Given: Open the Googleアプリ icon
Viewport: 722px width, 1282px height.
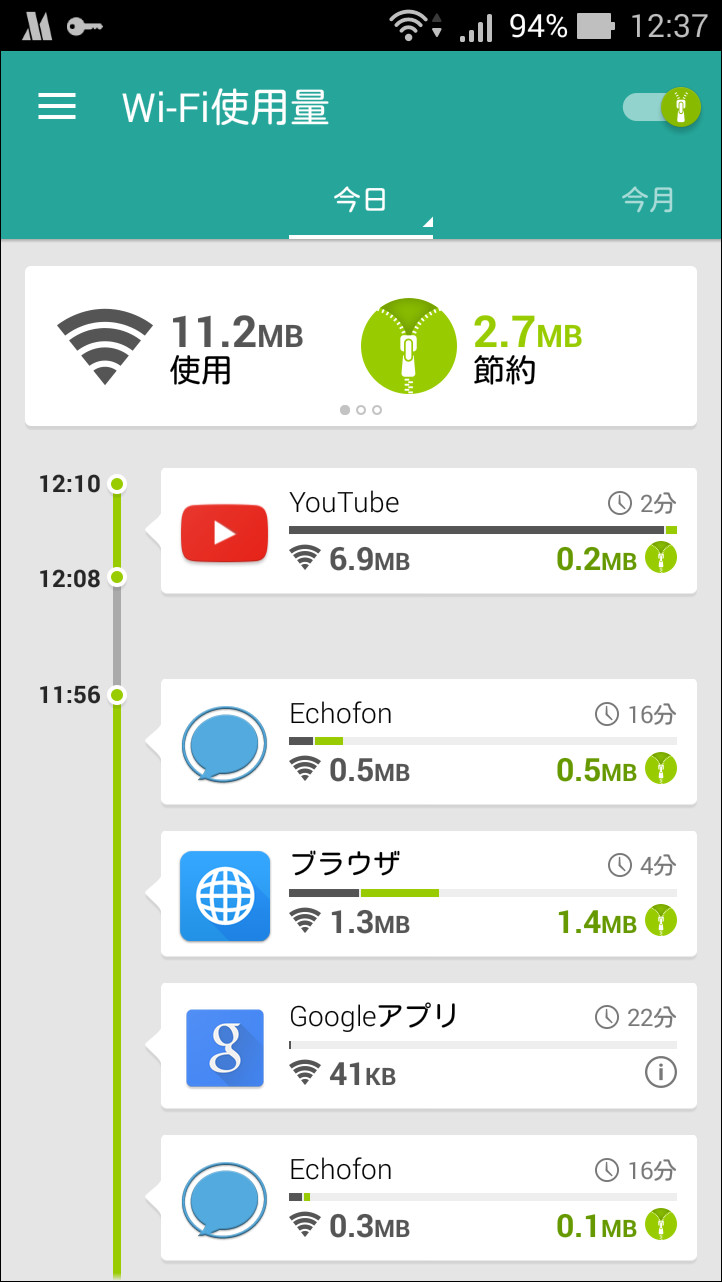Looking at the screenshot, I should tap(224, 1048).
